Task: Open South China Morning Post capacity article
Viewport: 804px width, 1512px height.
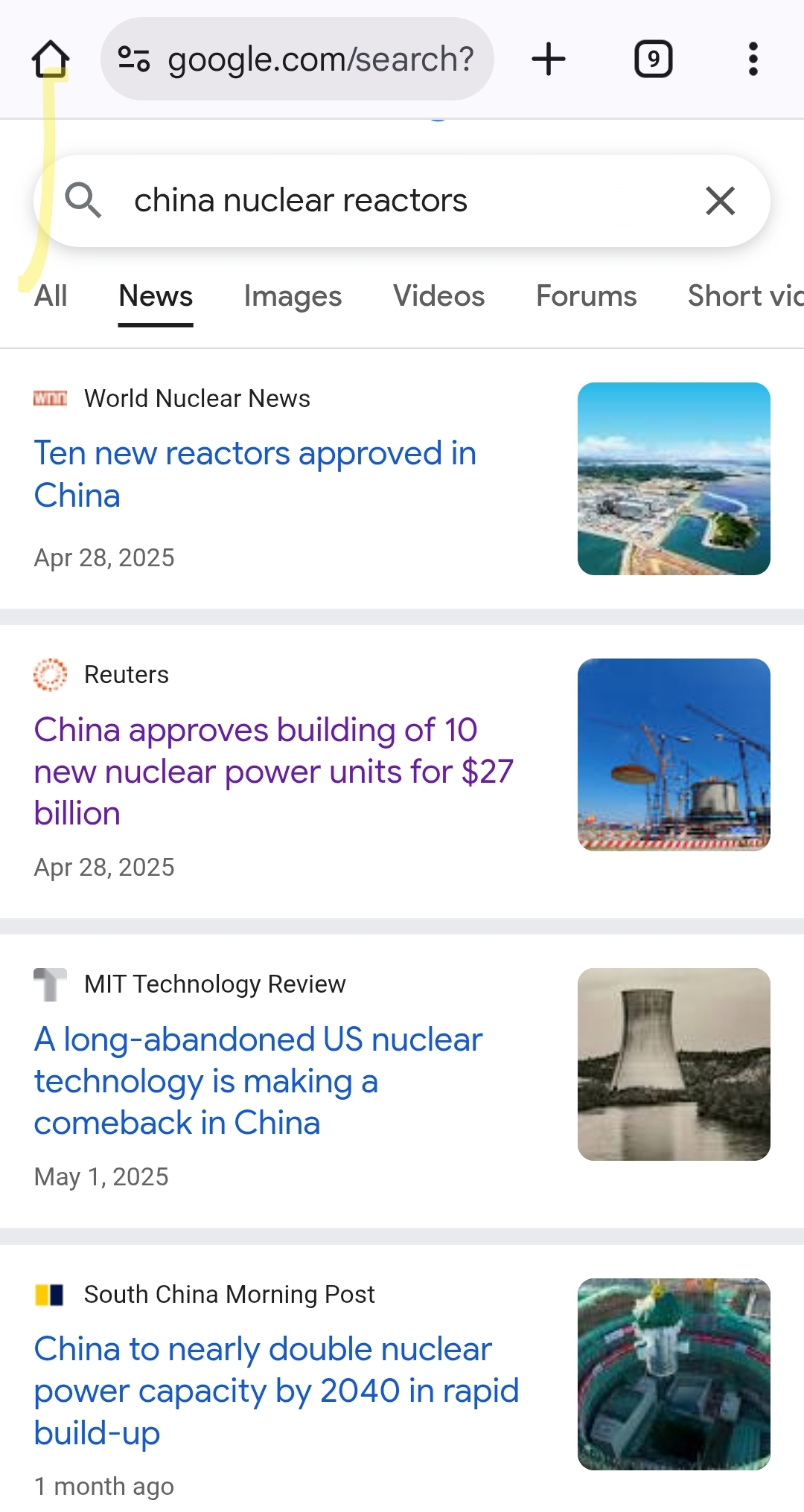Action: (x=276, y=1391)
